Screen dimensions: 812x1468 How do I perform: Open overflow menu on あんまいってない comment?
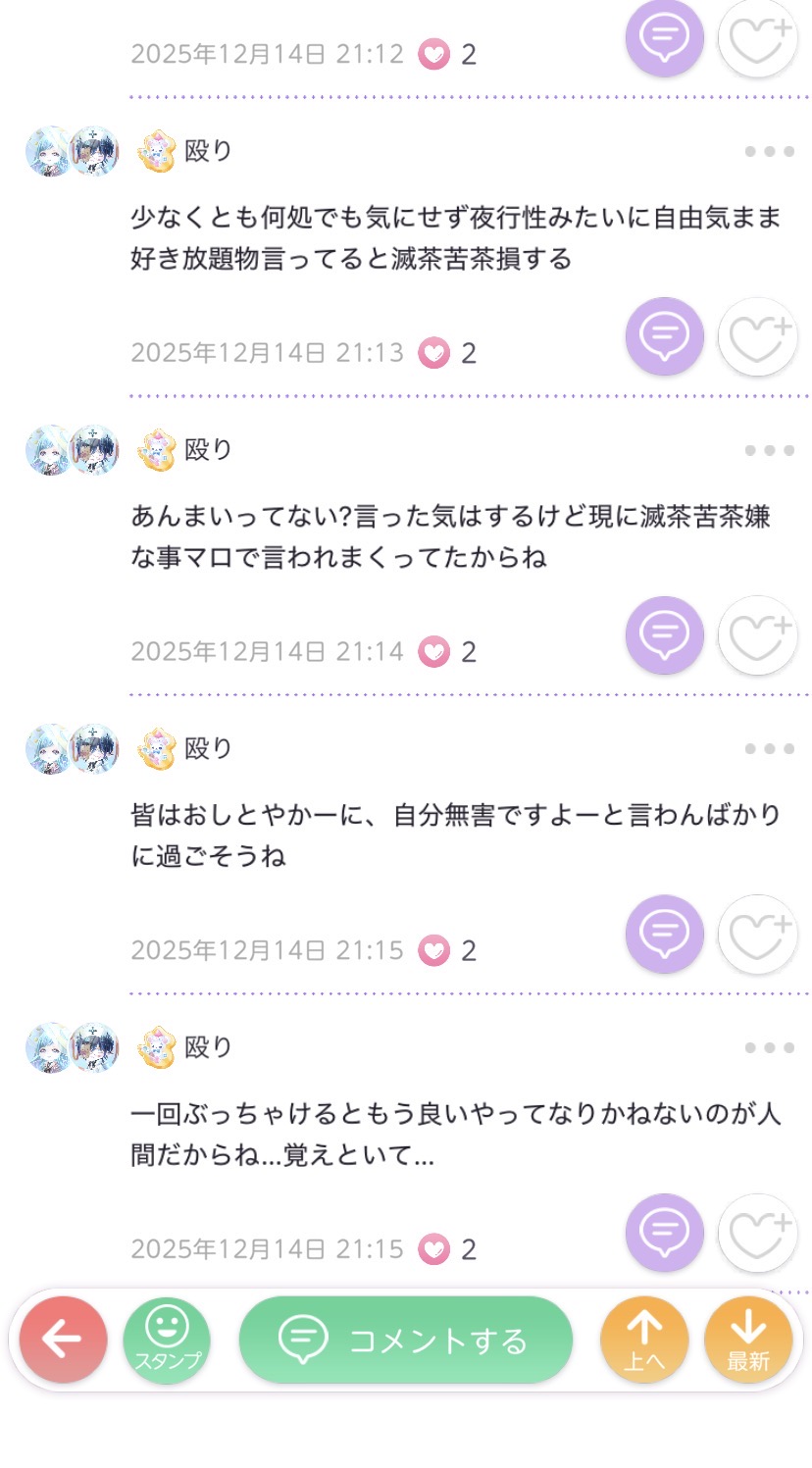pyautogui.click(x=769, y=451)
